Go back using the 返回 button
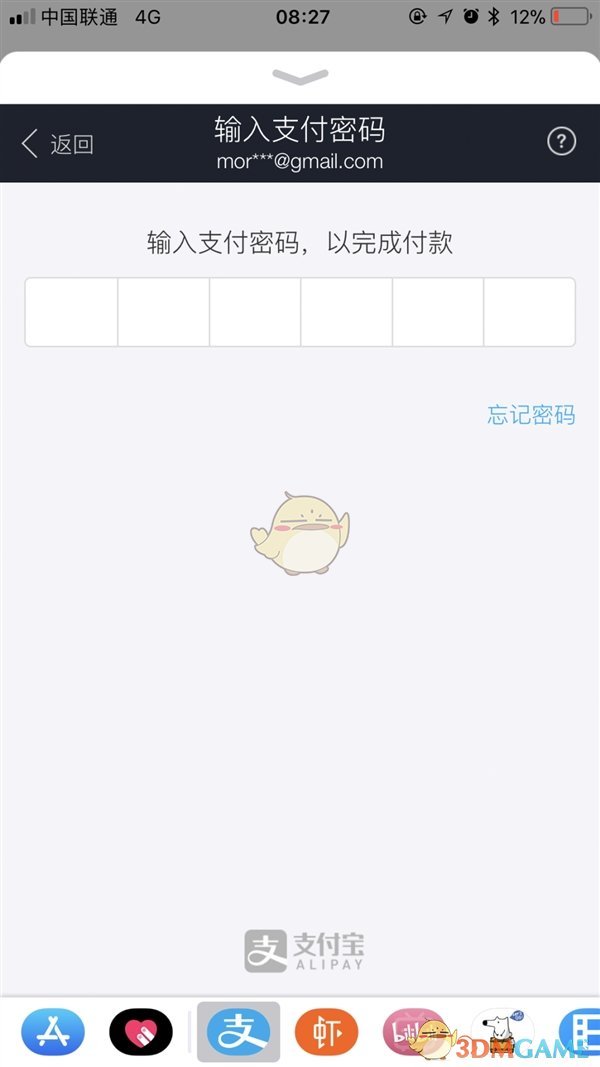The width and height of the screenshot is (600, 1067). (57, 144)
